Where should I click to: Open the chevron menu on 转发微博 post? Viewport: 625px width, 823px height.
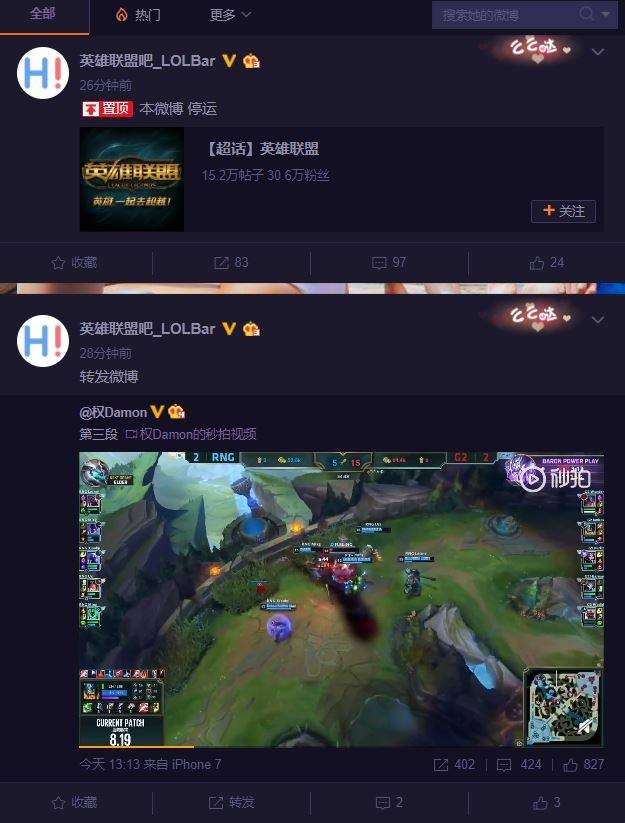(598, 319)
